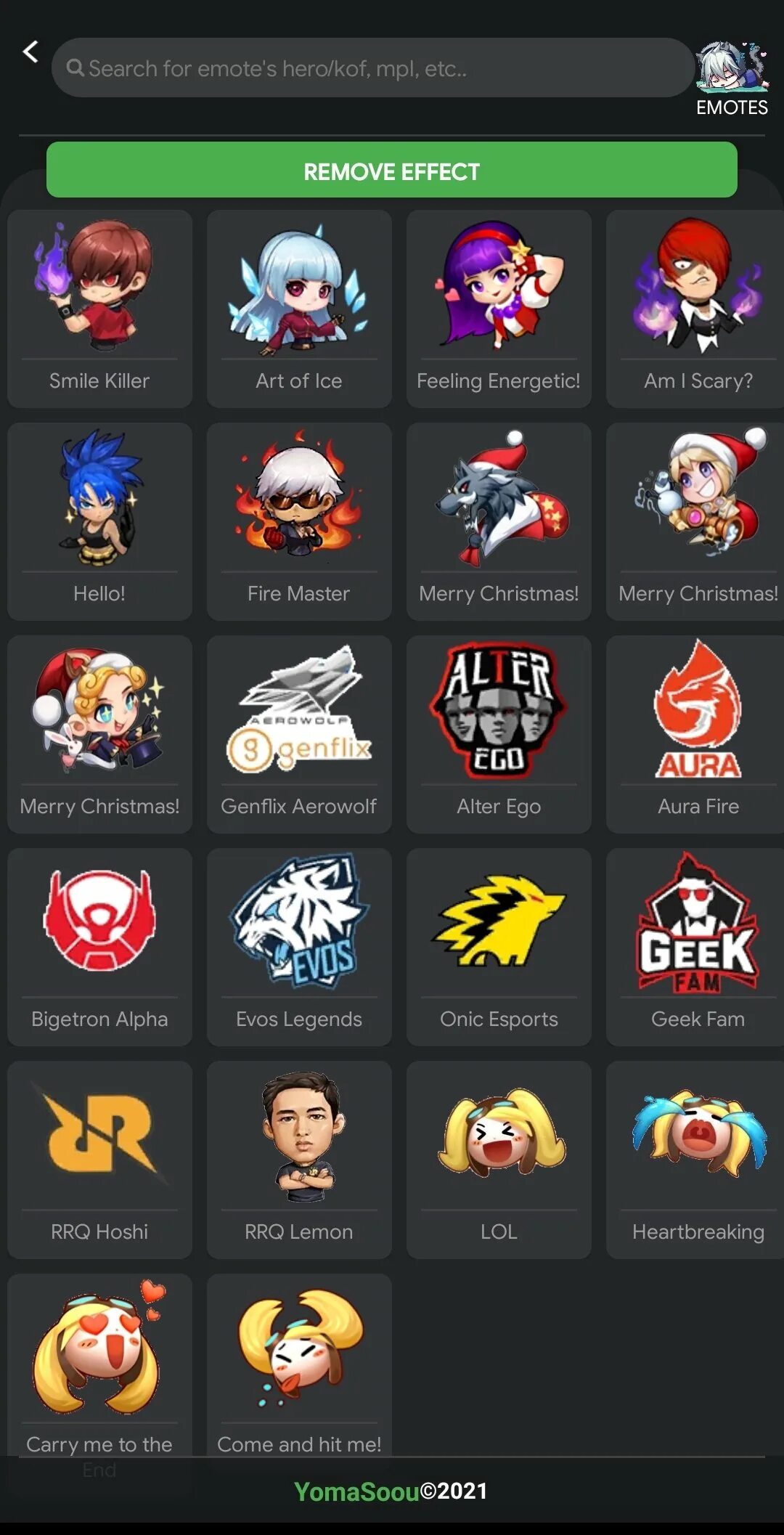Viewport: 784px width, 1535px height.
Task: Choose the Art of Ice emote
Action: [299, 309]
